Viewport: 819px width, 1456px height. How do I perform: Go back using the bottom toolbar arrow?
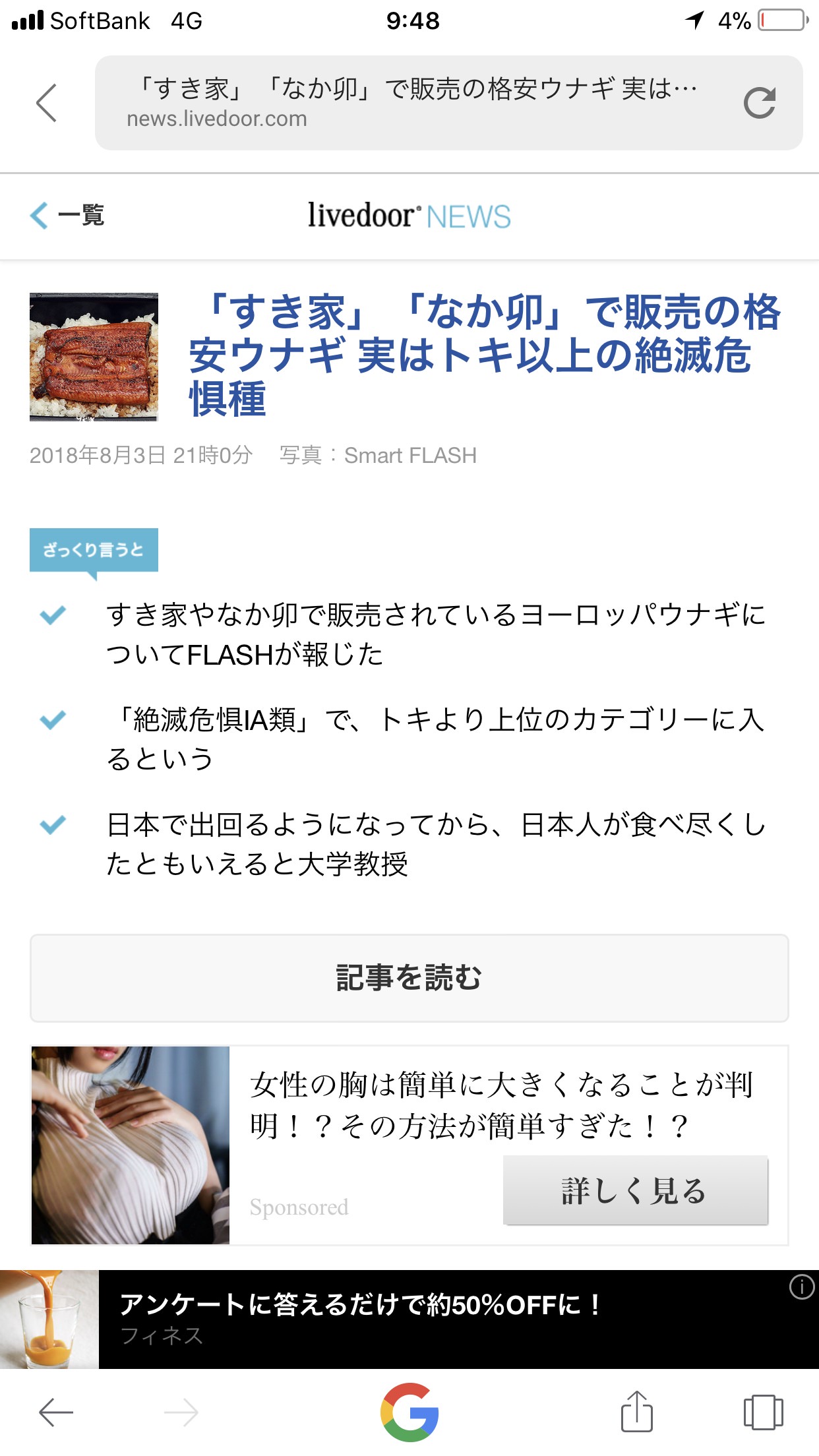[x=56, y=1412]
